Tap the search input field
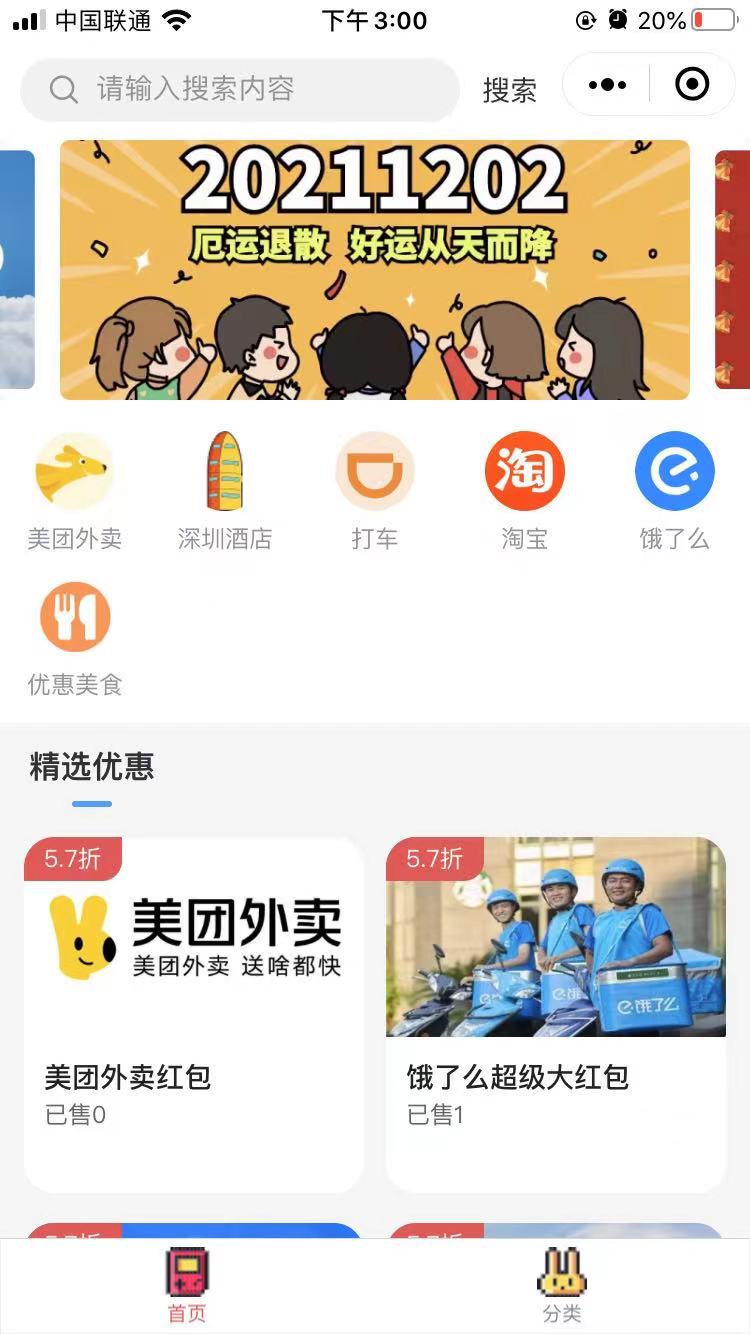Viewport: 750px width, 1334px height. pos(240,90)
